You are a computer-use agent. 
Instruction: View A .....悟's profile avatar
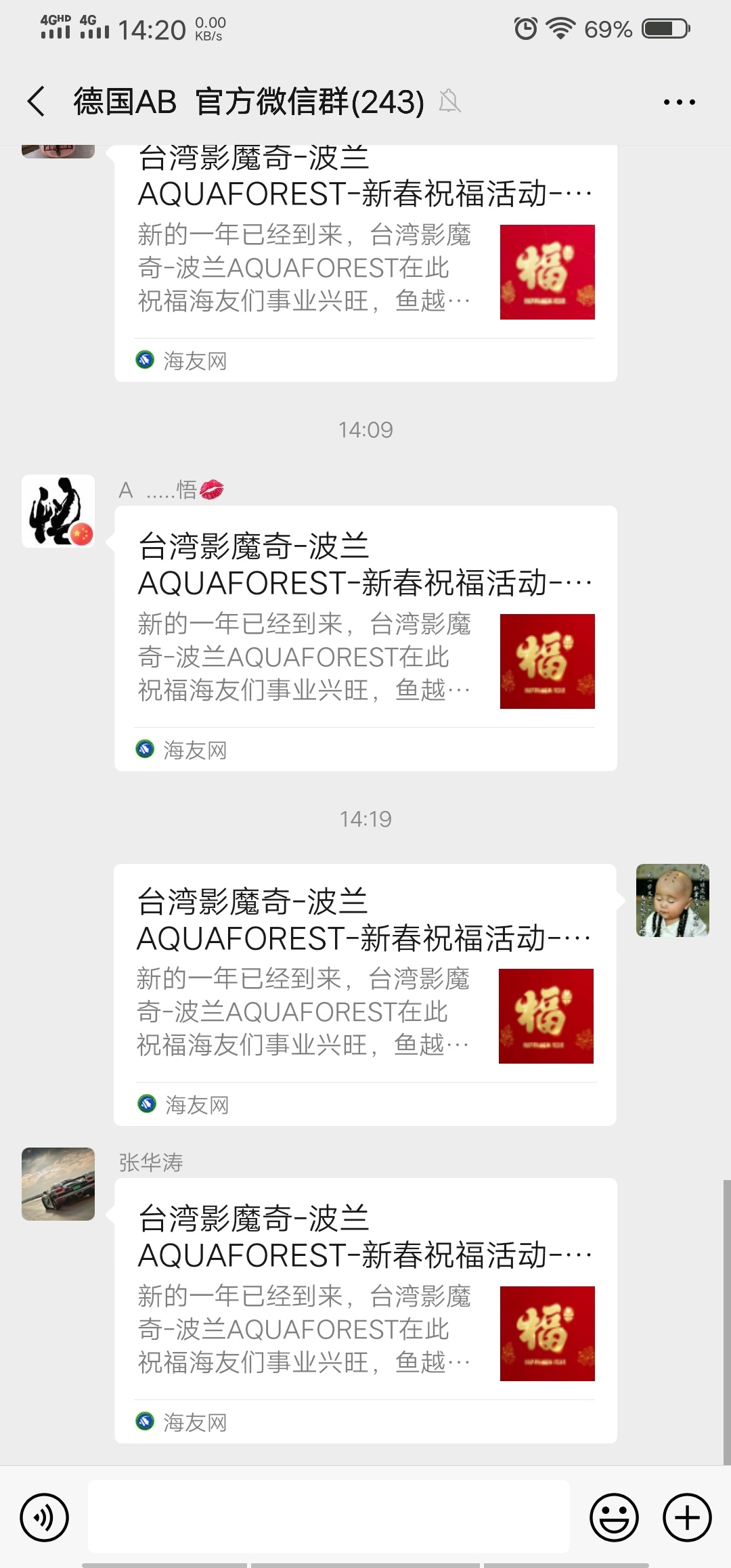click(x=58, y=511)
